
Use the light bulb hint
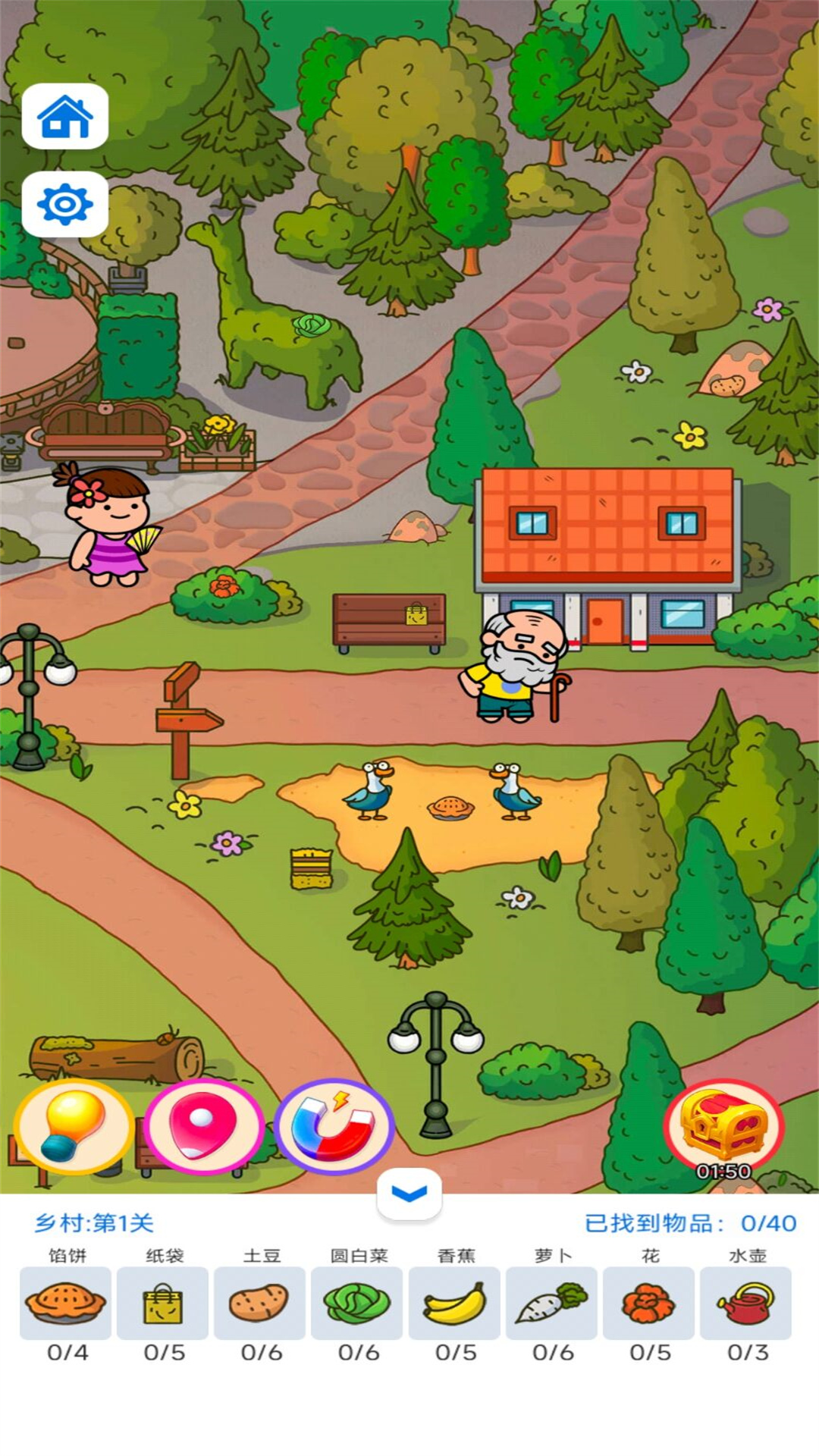click(74, 1127)
